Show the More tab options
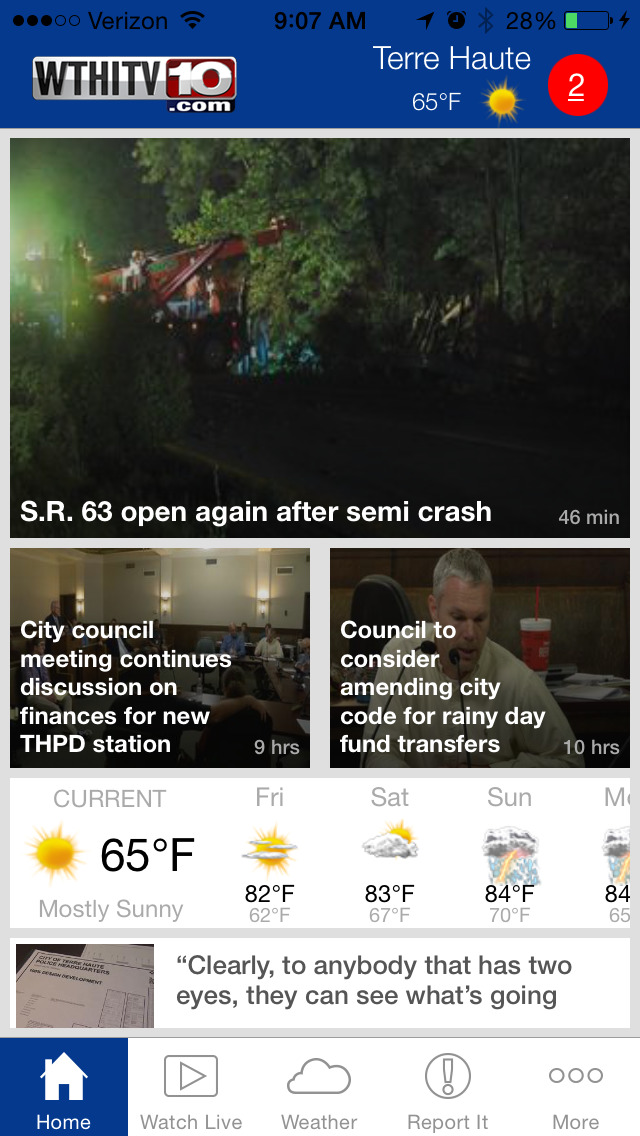Viewport: 640px width, 1136px height. point(576,1087)
